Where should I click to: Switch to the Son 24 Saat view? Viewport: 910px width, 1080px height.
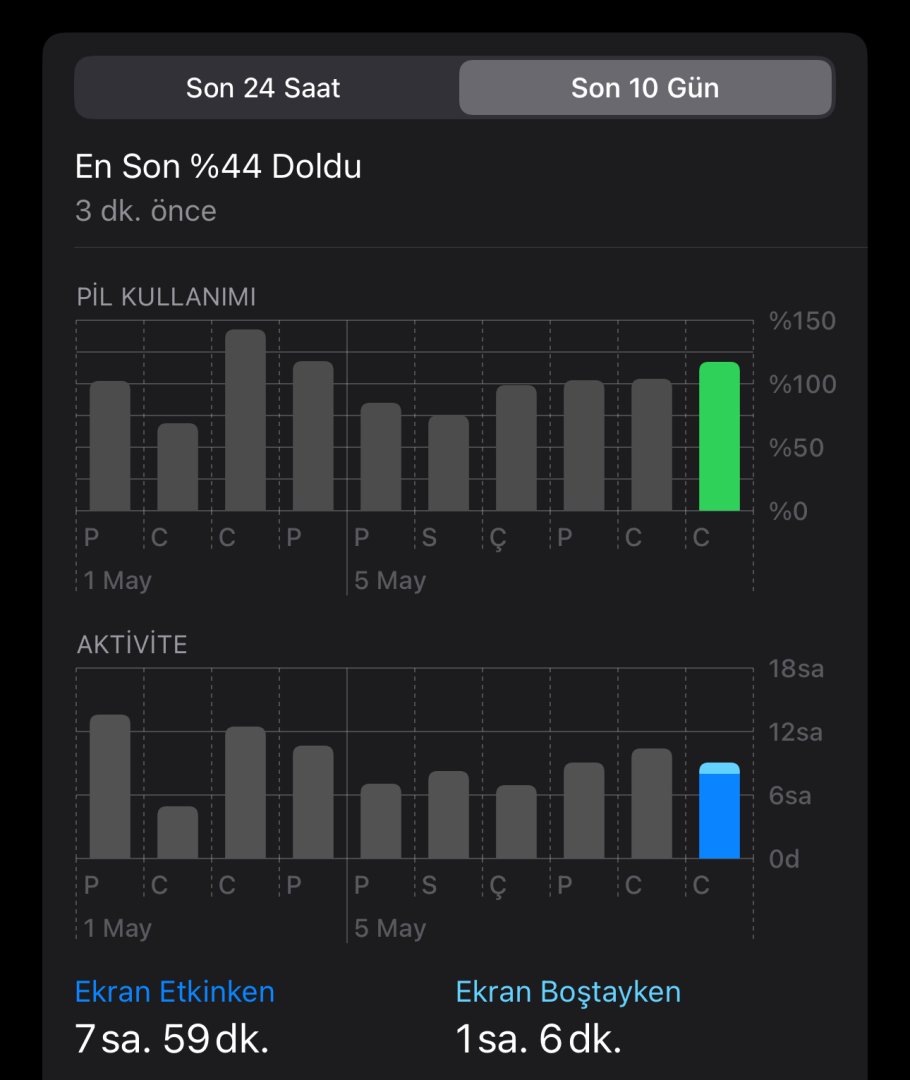coord(263,88)
